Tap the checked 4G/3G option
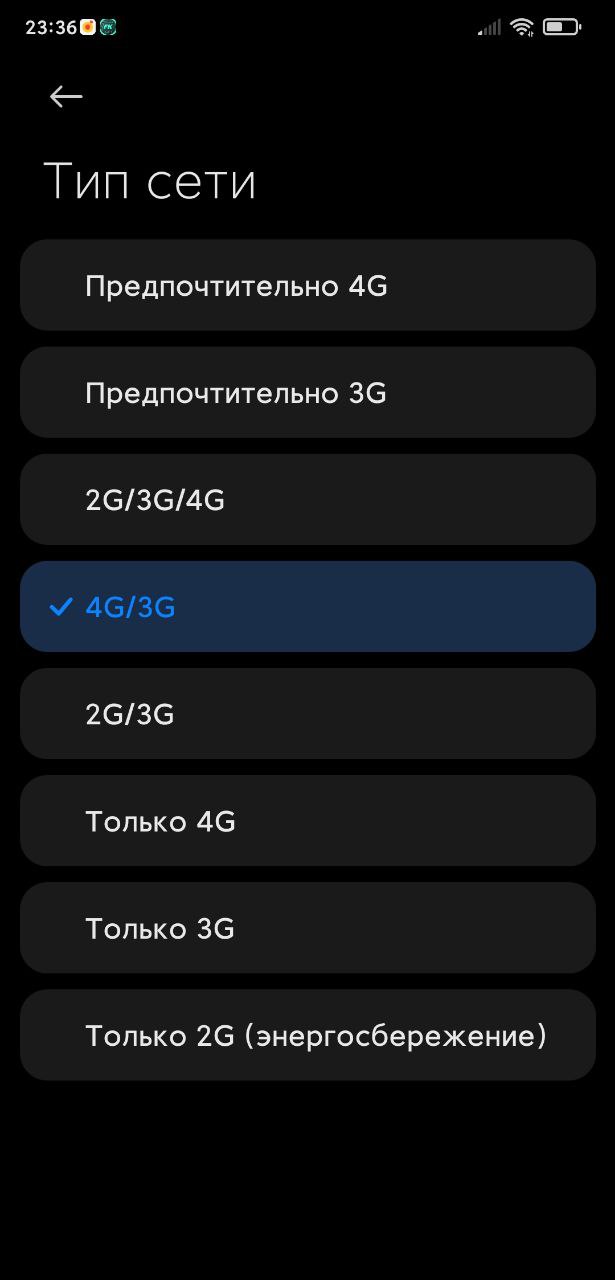This screenshot has width=615, height=1280. (x=307, y=607)
